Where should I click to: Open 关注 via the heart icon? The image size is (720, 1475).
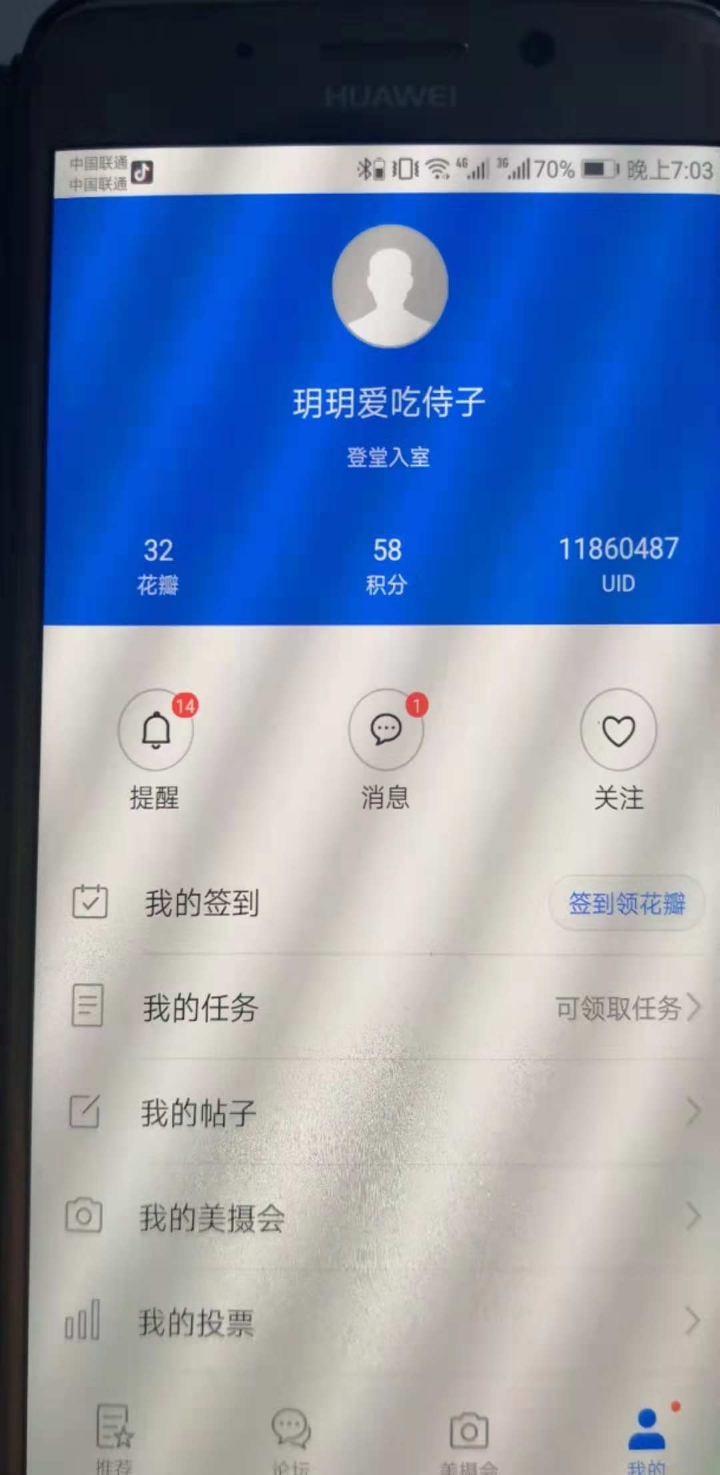point(618,730)
